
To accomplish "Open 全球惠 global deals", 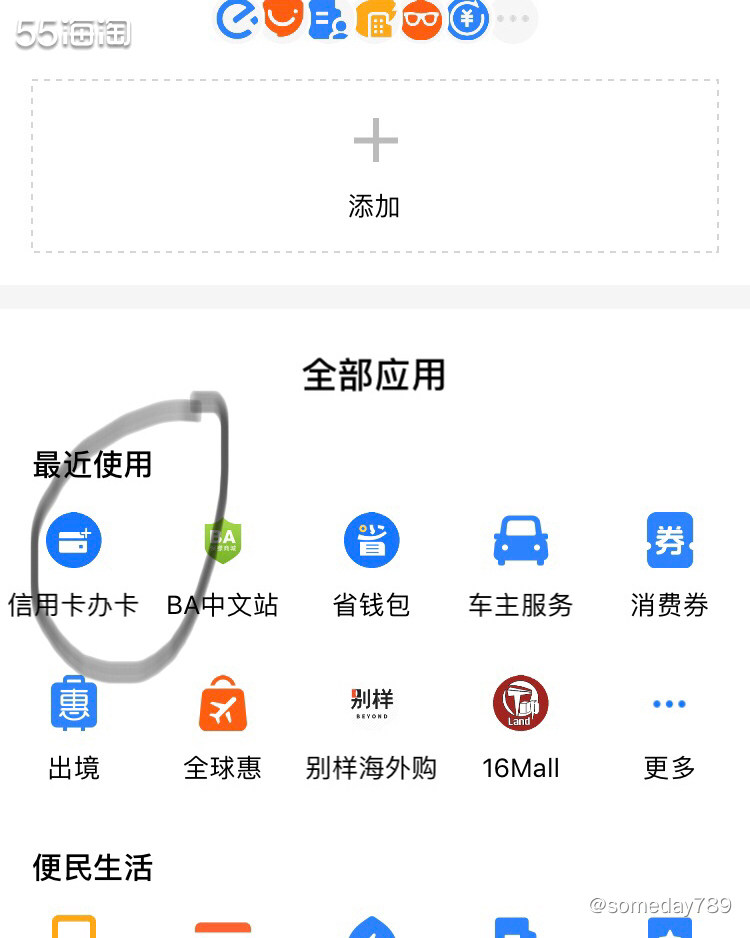I will pyautogui.click(x=222, y=726).
